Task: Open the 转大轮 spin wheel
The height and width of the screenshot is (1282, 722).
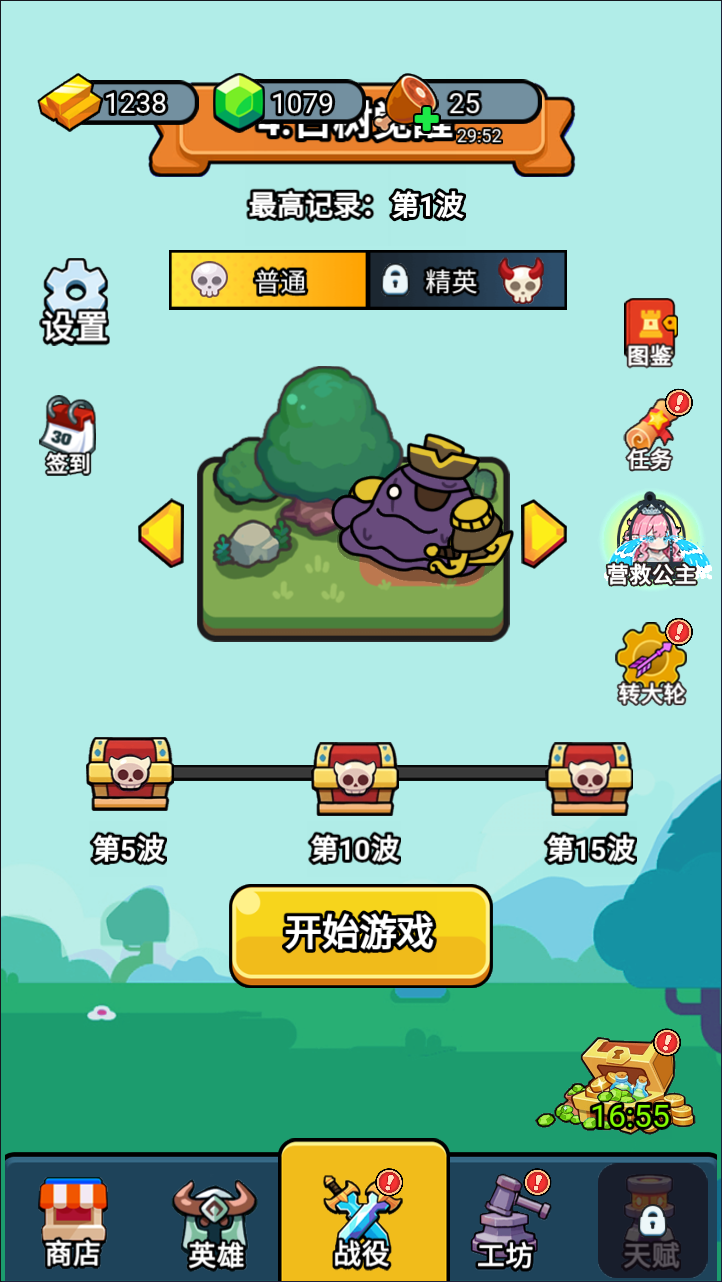Action: (651, 662)
